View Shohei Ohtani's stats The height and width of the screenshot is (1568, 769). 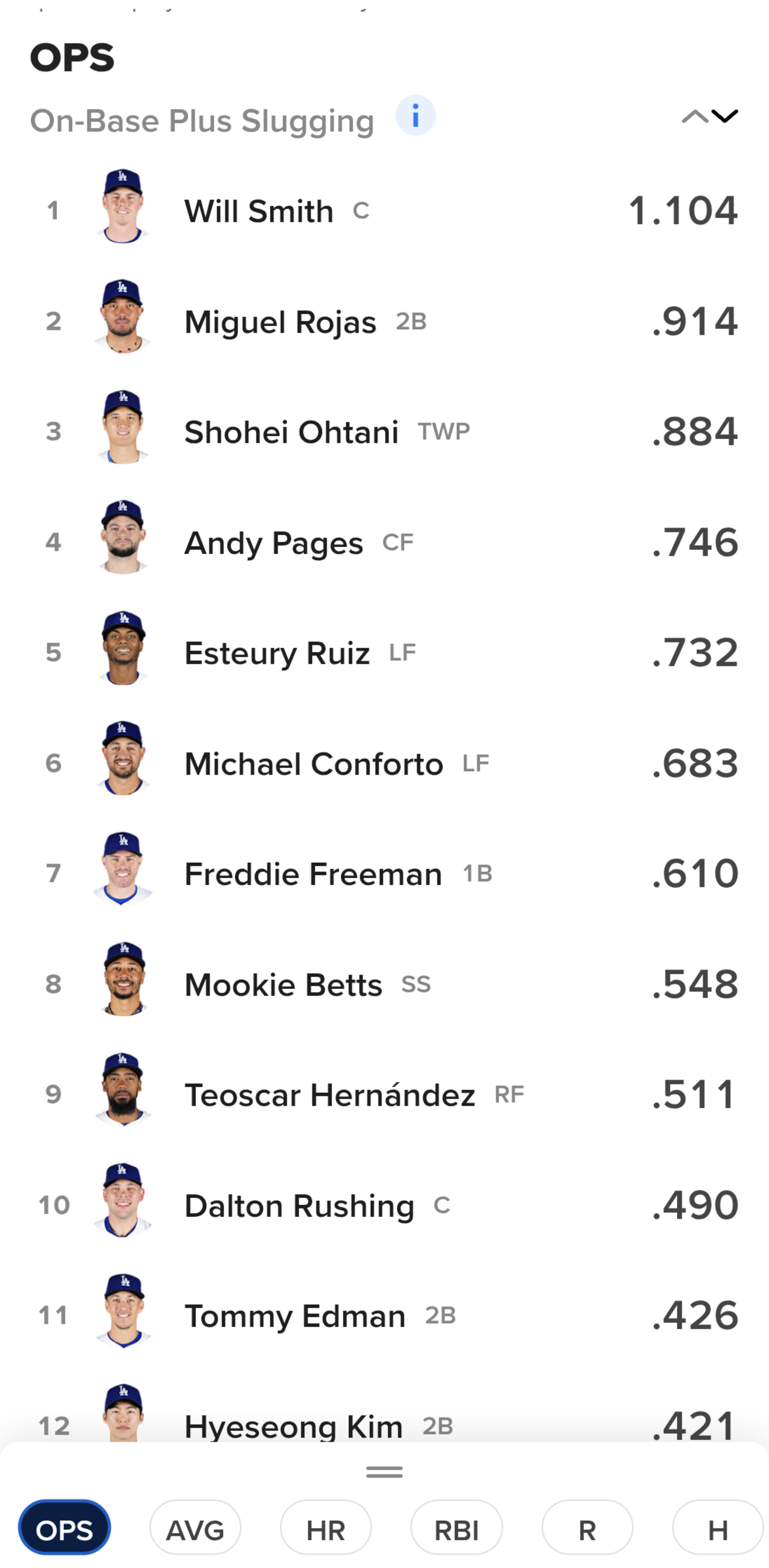(x=385, y=432)
